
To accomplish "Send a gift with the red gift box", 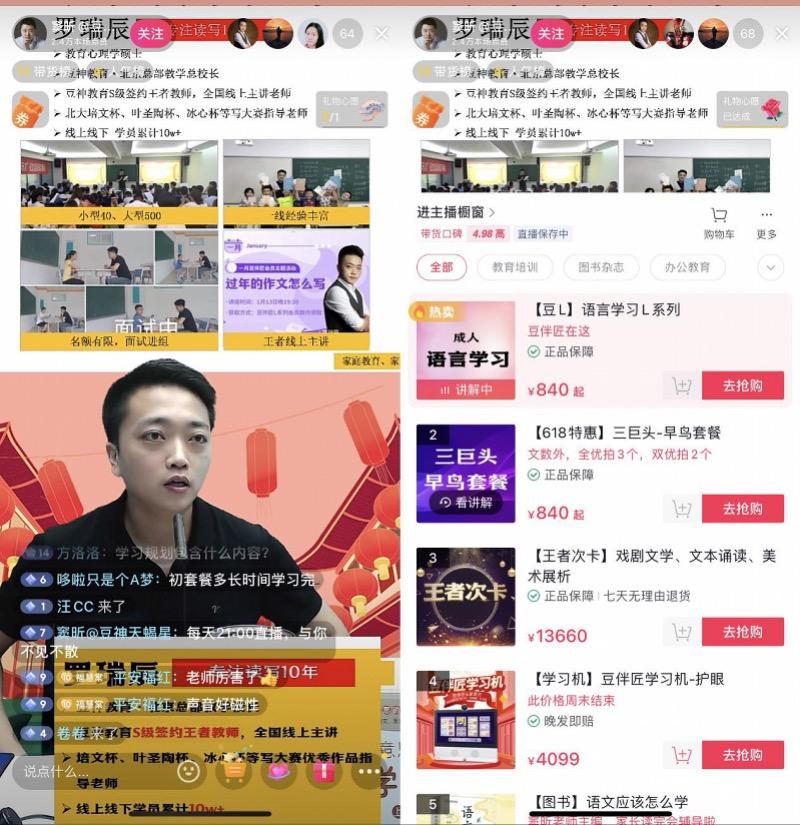I will [x=324, y=770].
